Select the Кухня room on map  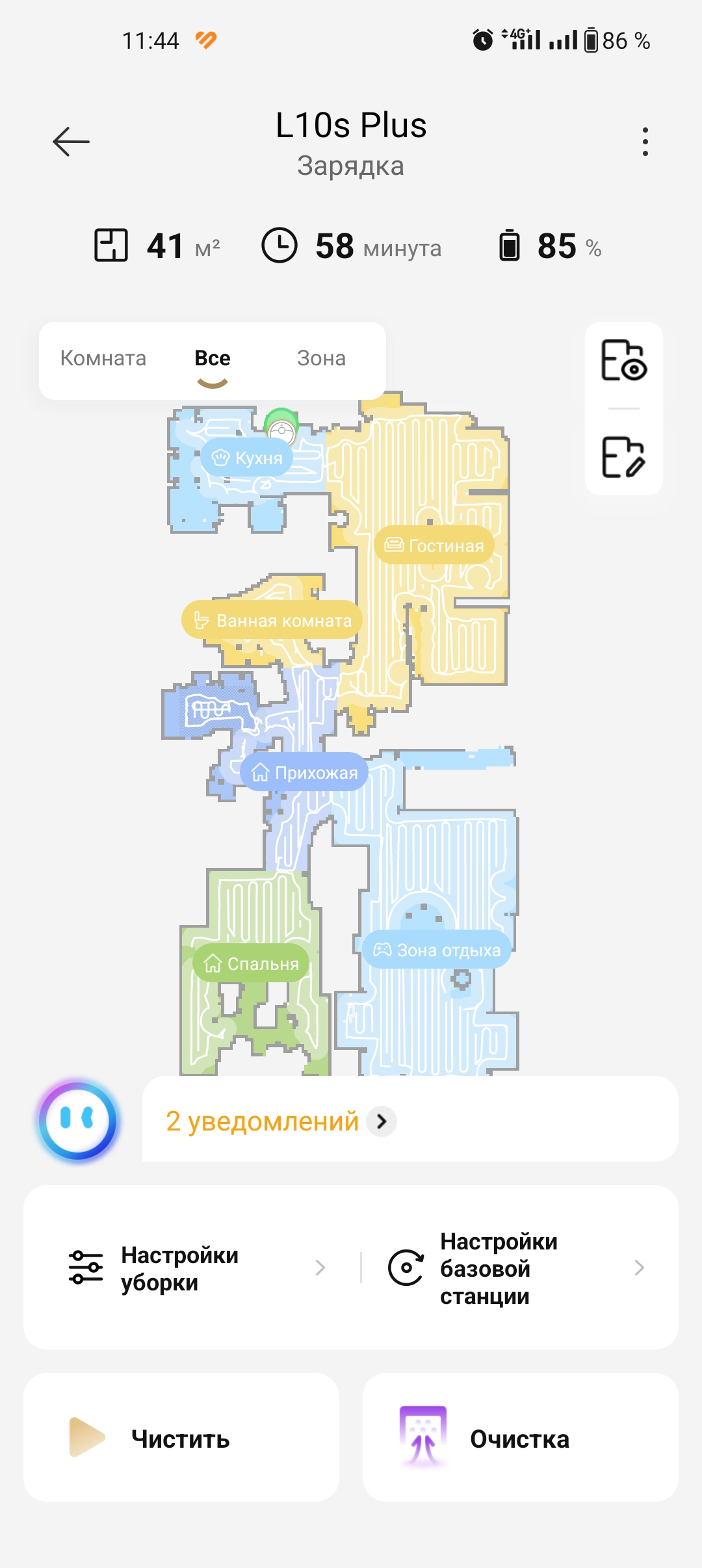(x=247, y=458)
